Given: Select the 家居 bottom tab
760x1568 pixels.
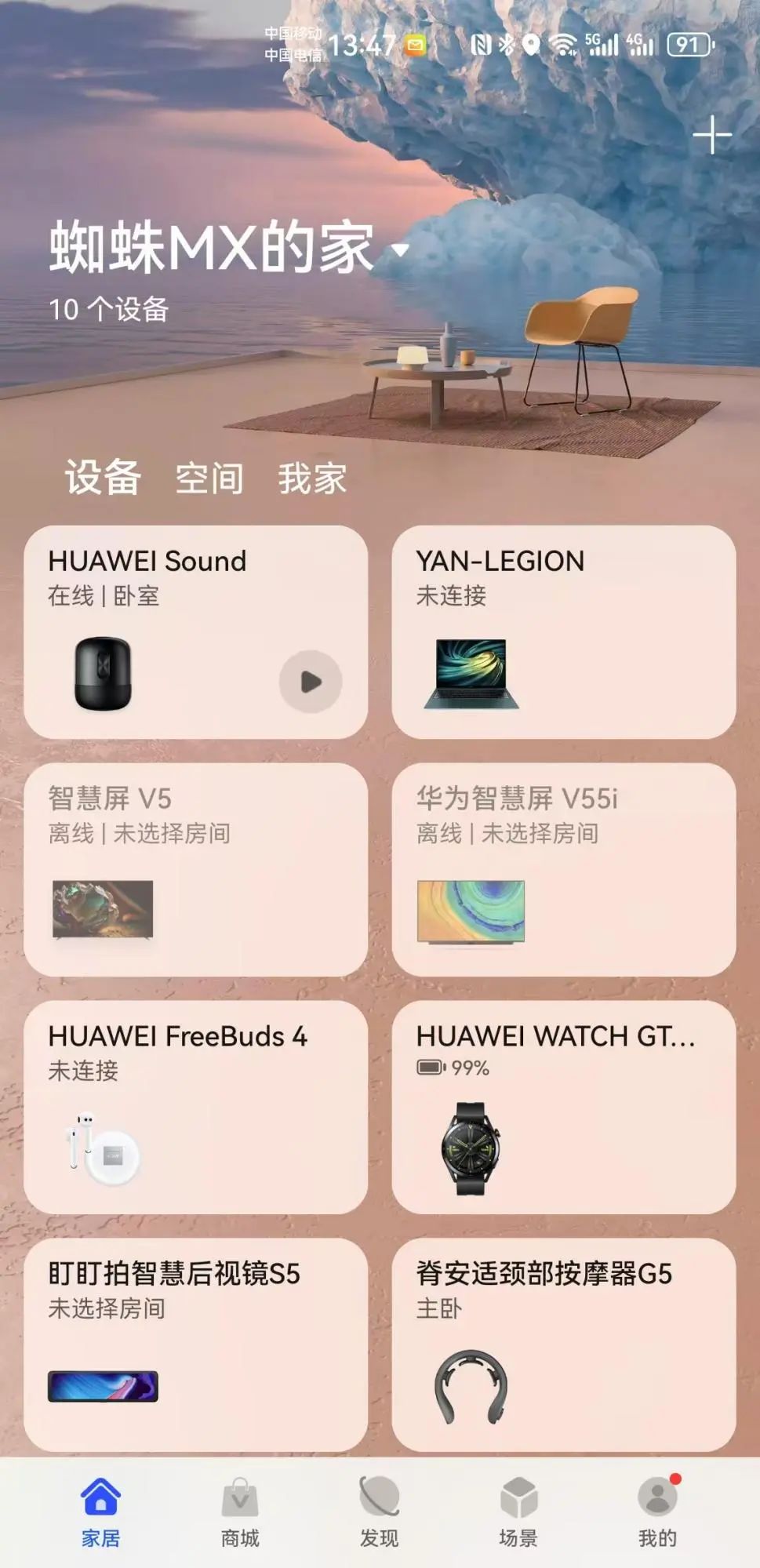Looking at the screenshot, I should tap(101, 1512).
